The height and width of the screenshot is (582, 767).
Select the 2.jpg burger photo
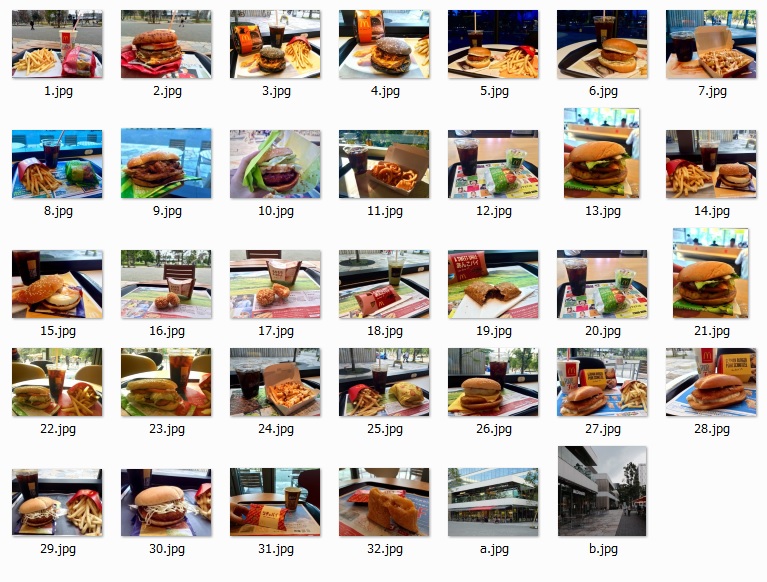click(x=166, y=45)
